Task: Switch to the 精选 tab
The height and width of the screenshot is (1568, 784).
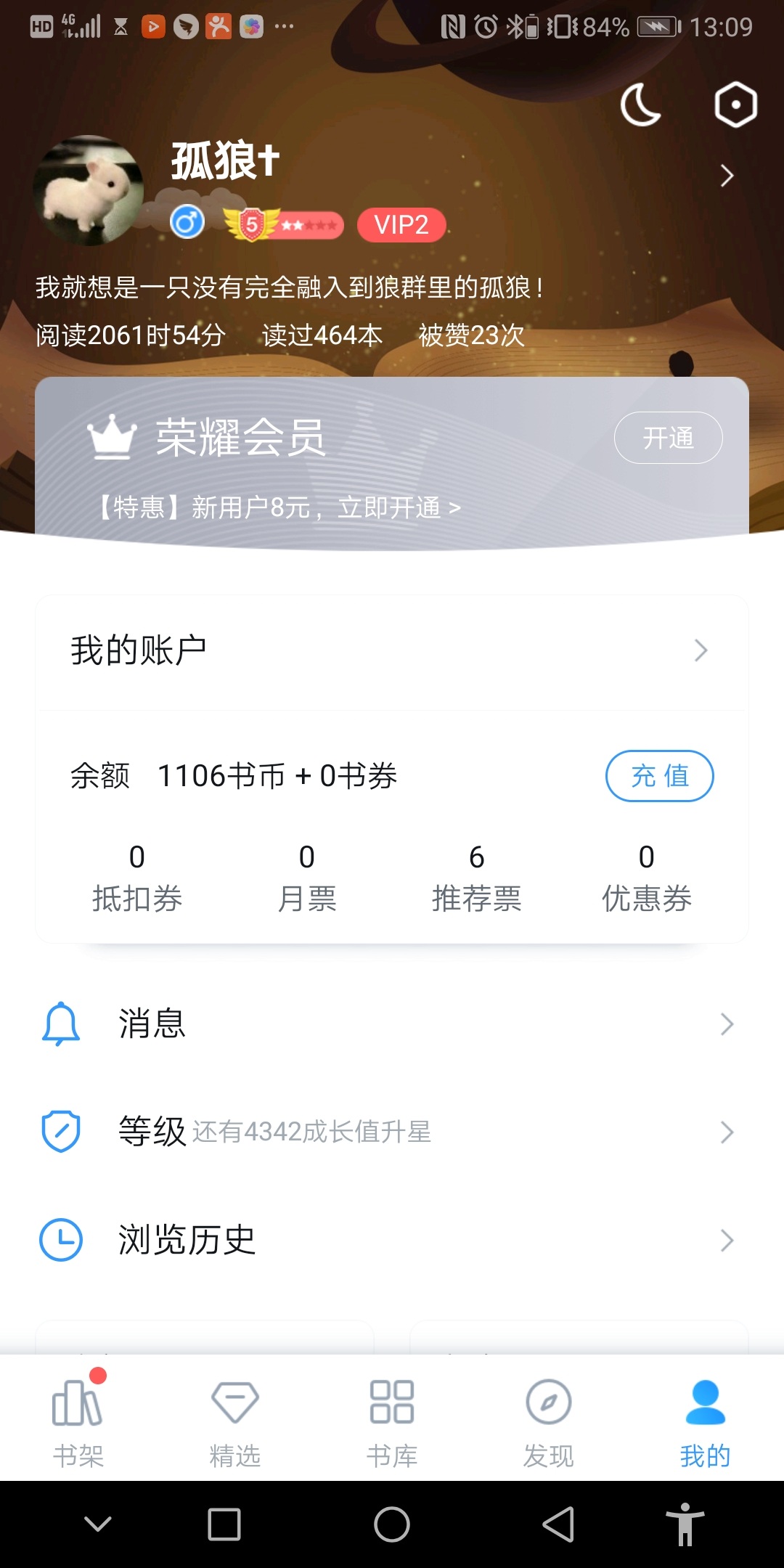Action: [x=235, y=1419]
